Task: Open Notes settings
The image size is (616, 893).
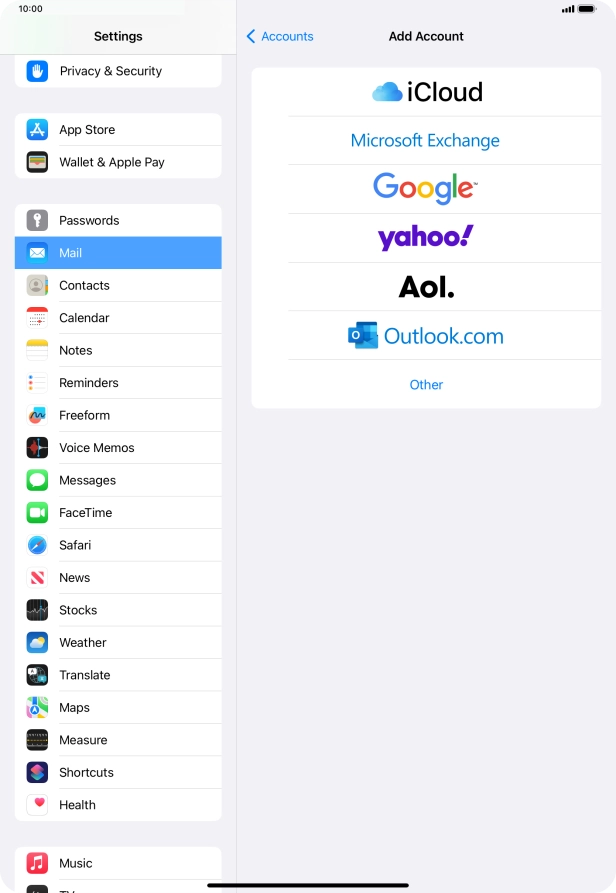Action: point(118,350)
